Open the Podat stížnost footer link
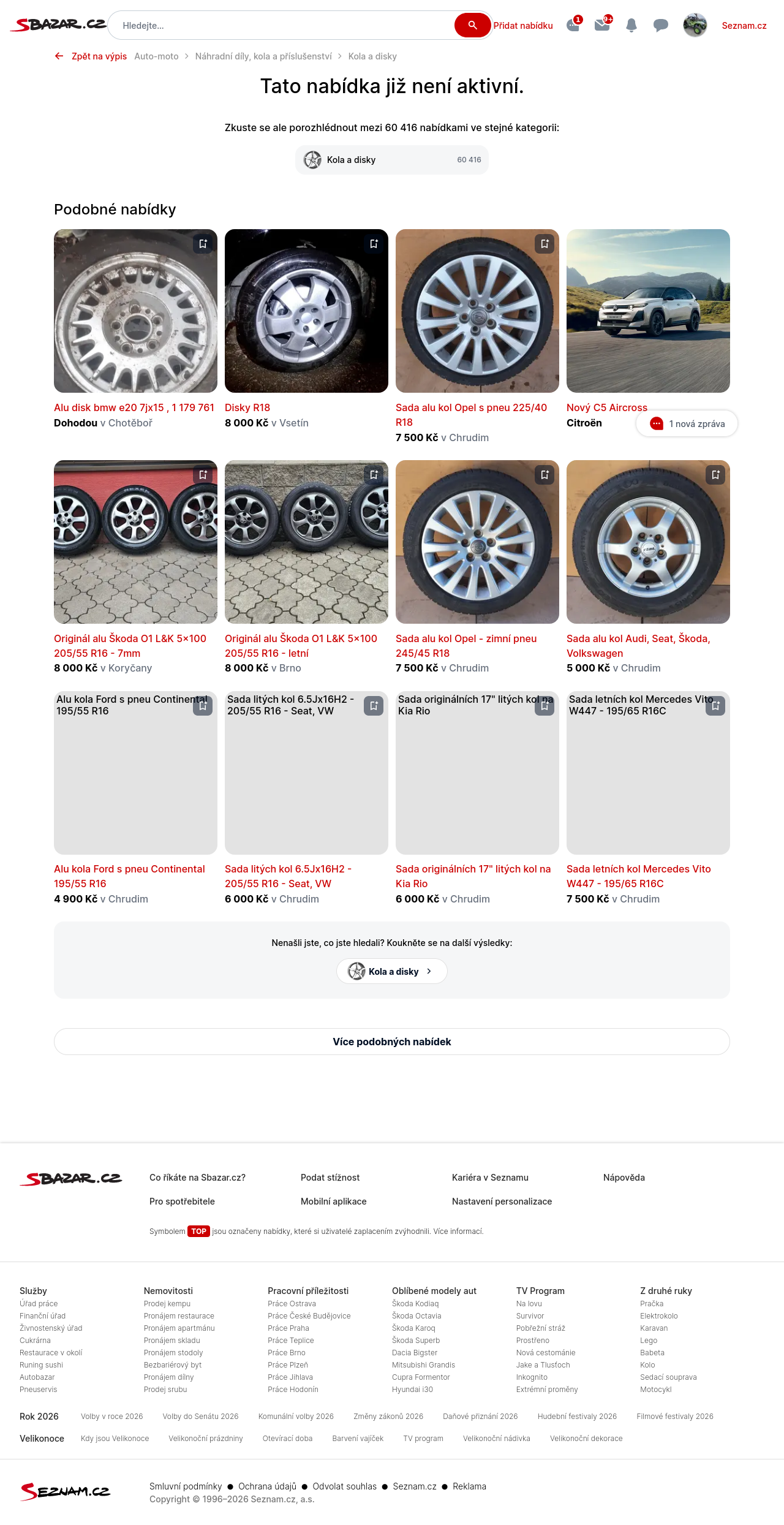Image resolution: width=784 pixels, height=1525 pixels. pyautogui.click(x=330, y=1178)
